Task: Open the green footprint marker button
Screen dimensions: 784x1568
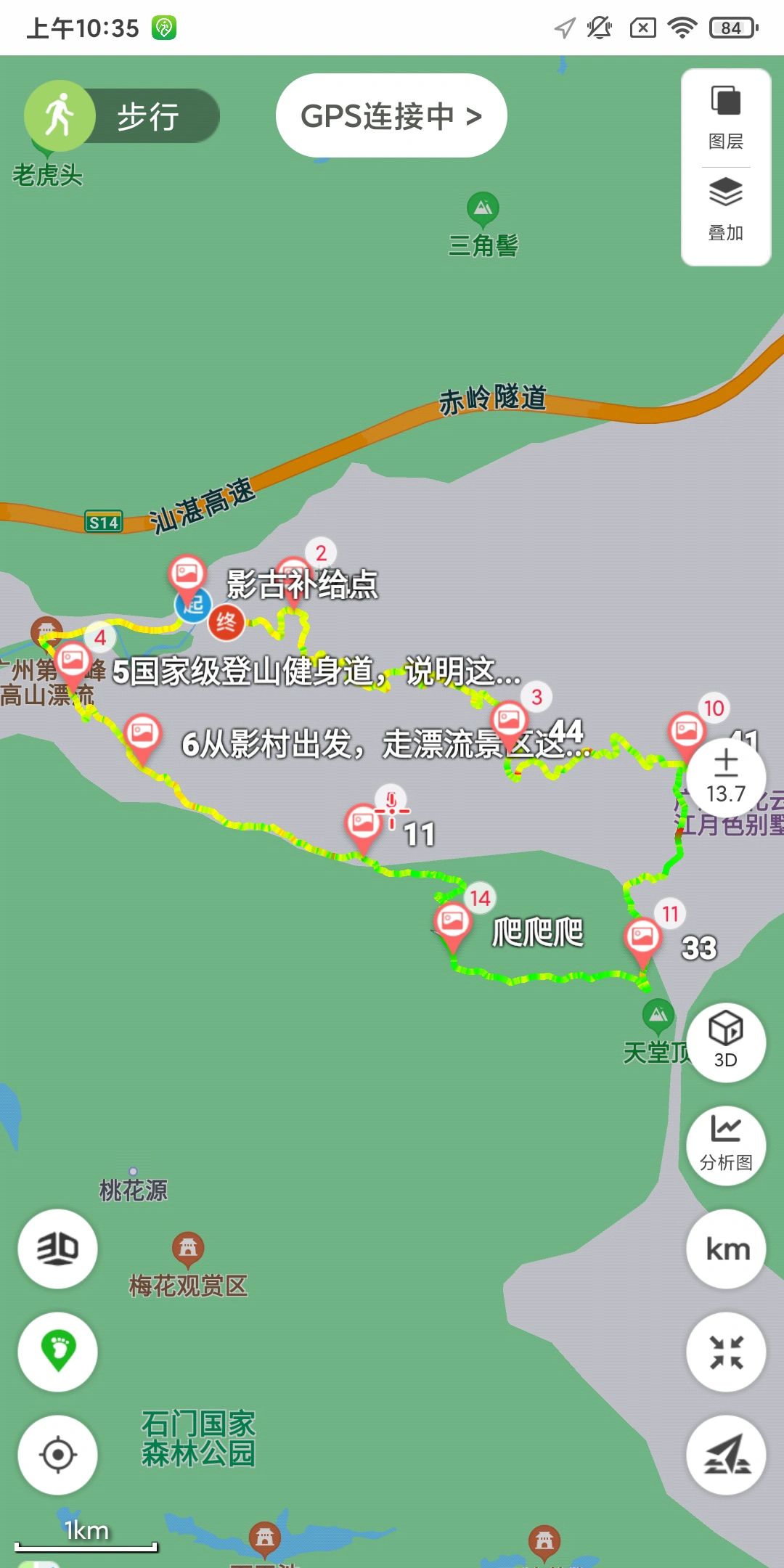Action: point(58,1352)
